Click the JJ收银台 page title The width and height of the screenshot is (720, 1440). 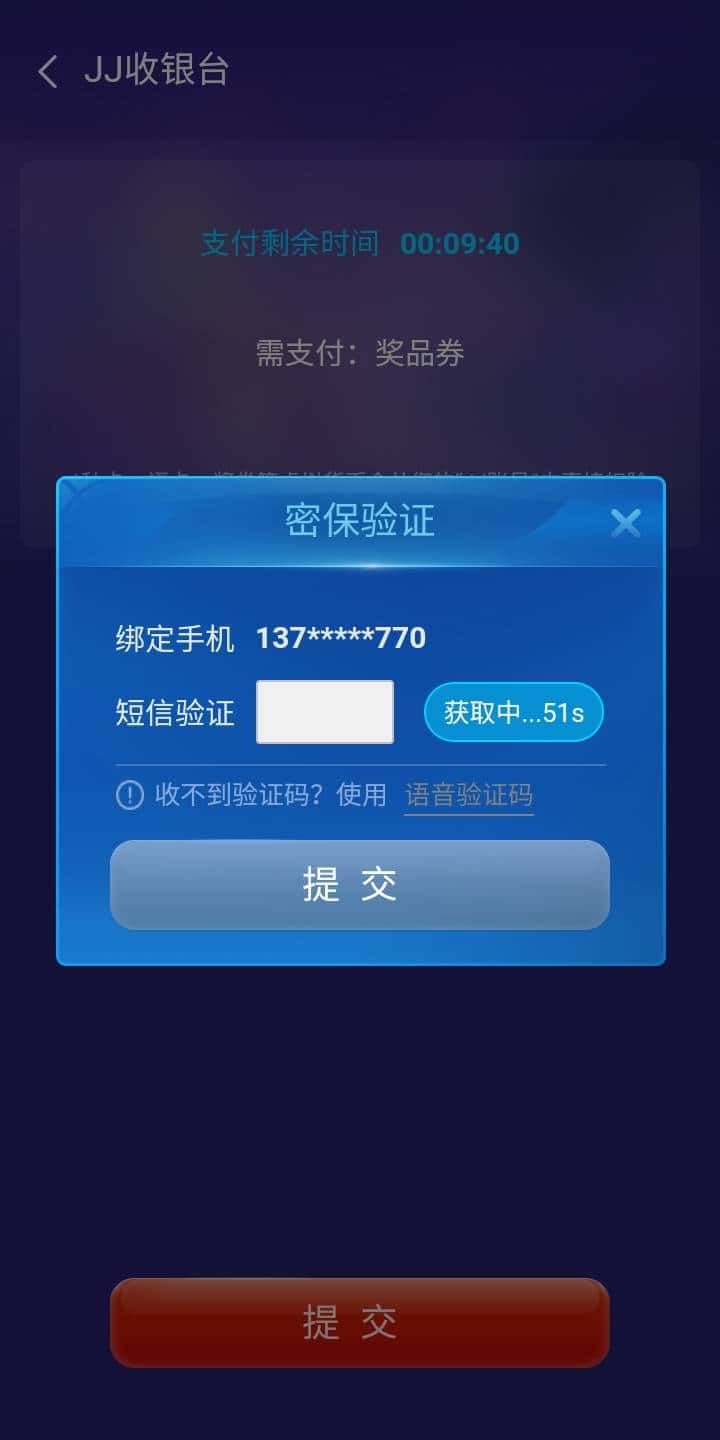click(x=158, y=71)
